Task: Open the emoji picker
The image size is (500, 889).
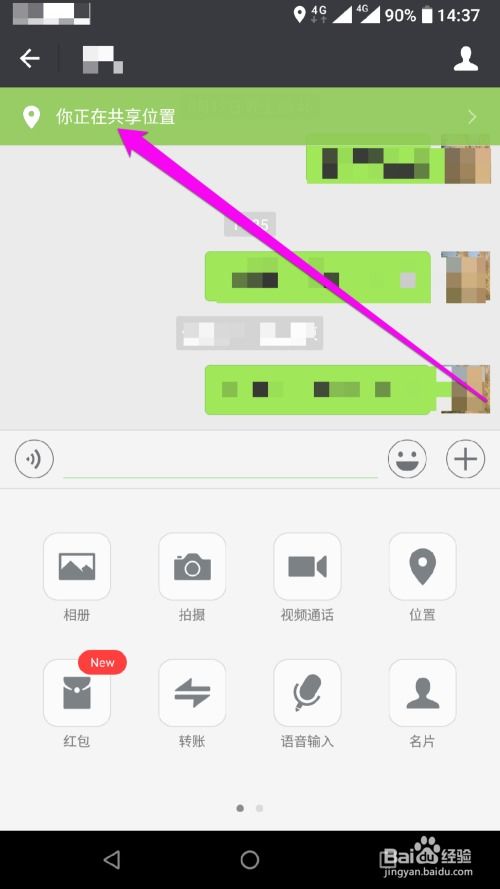Action: [407, 459]
